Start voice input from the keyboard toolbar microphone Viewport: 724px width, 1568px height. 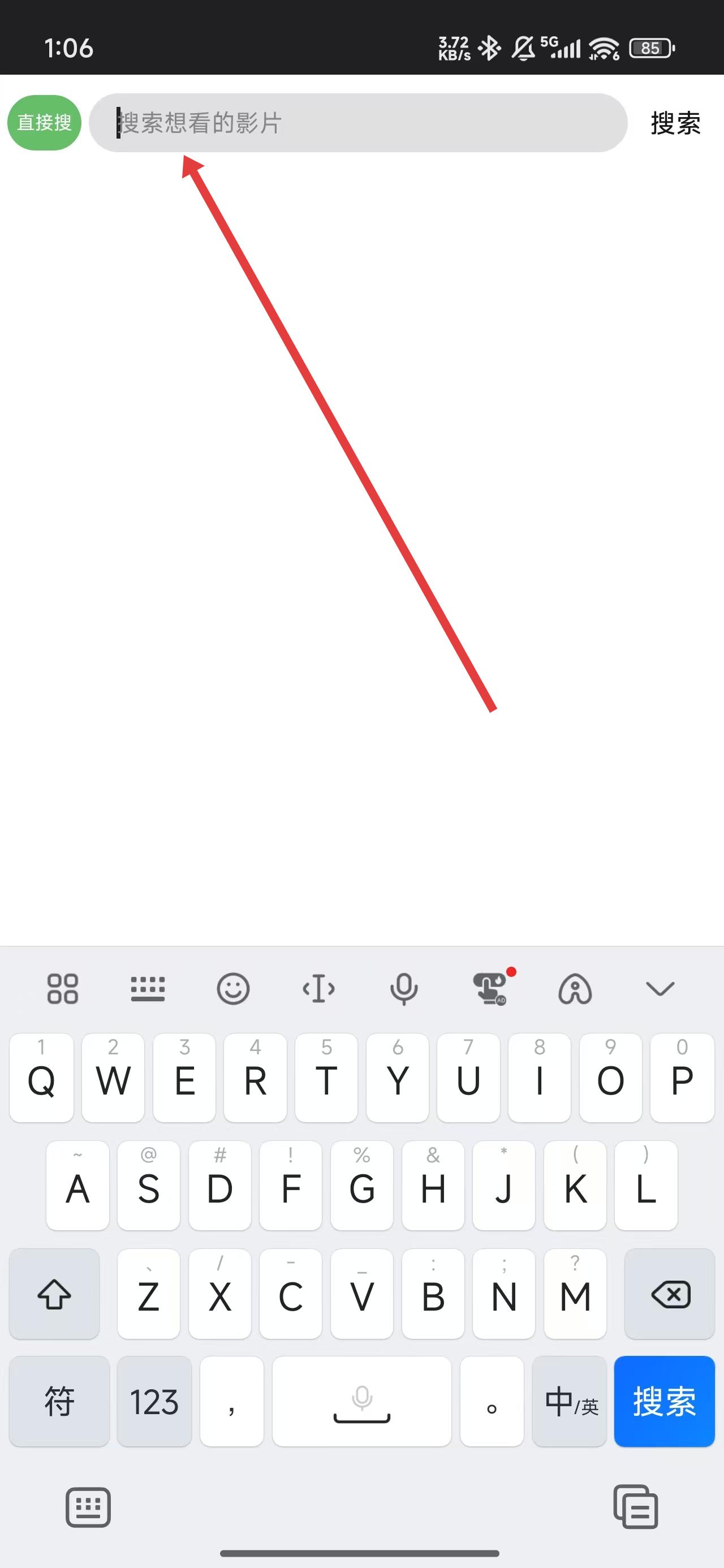[x=403, y=989]
